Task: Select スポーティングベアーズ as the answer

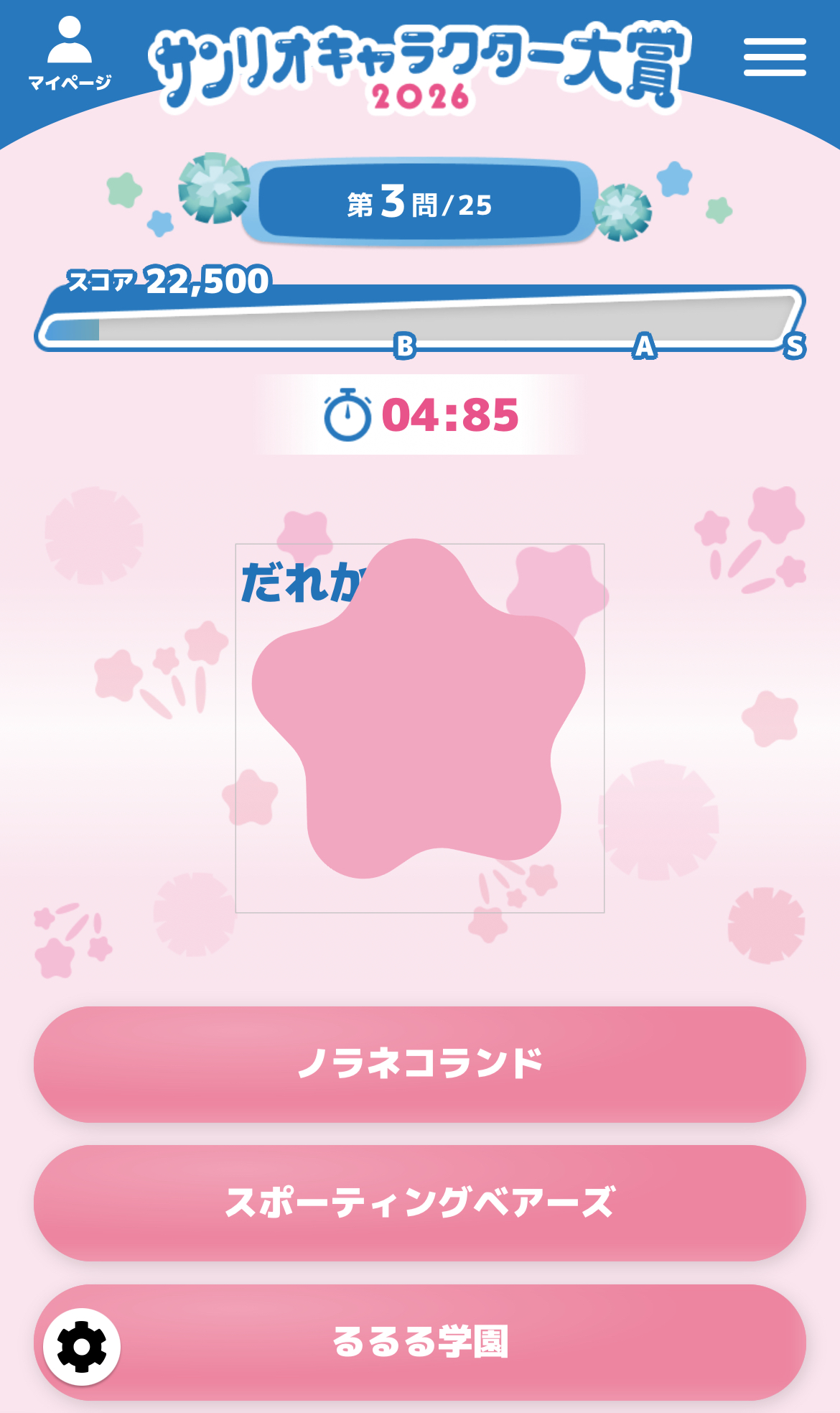Action: pos(420,1203)
